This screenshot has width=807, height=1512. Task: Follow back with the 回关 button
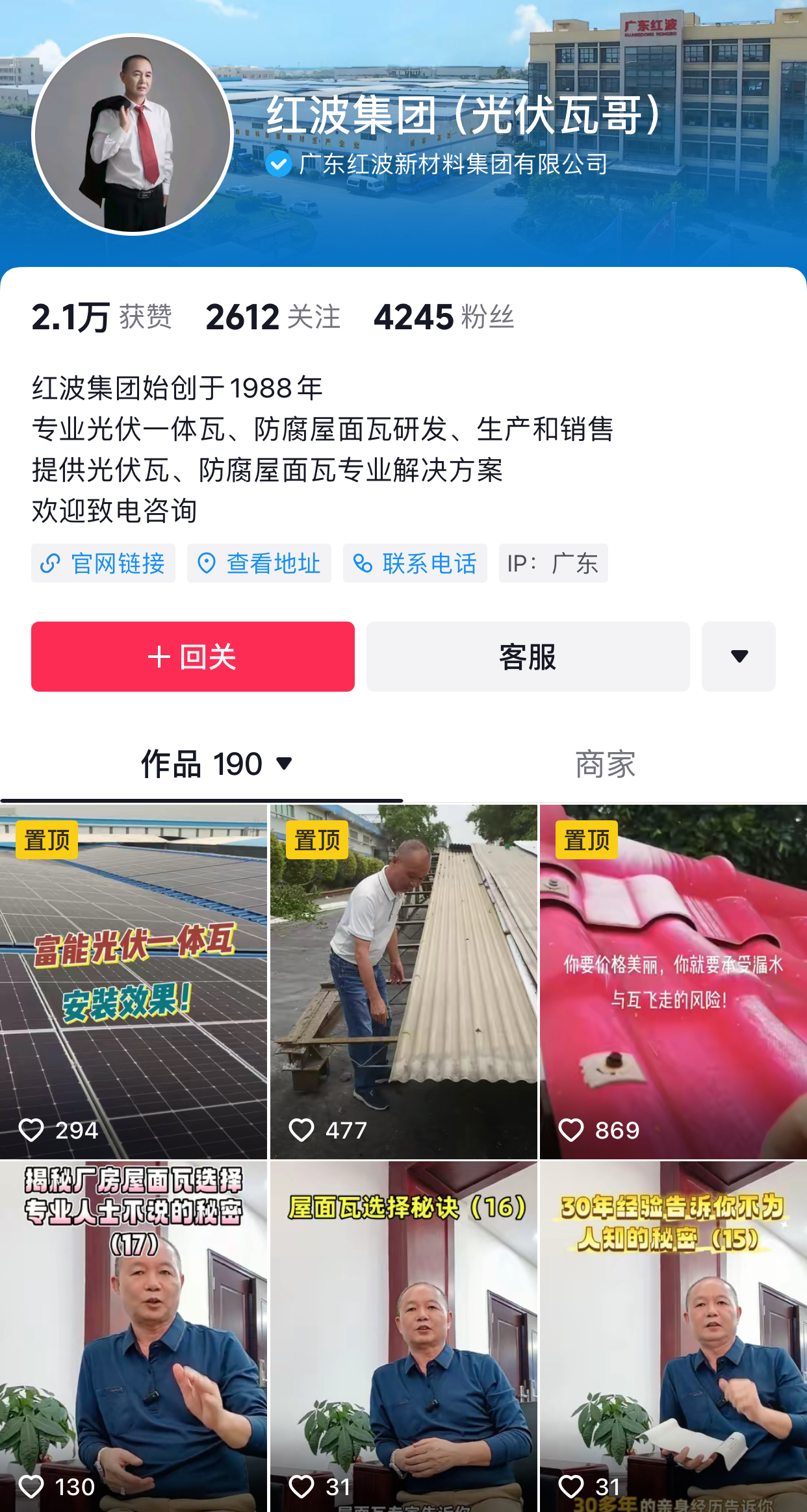click(193, 657)
